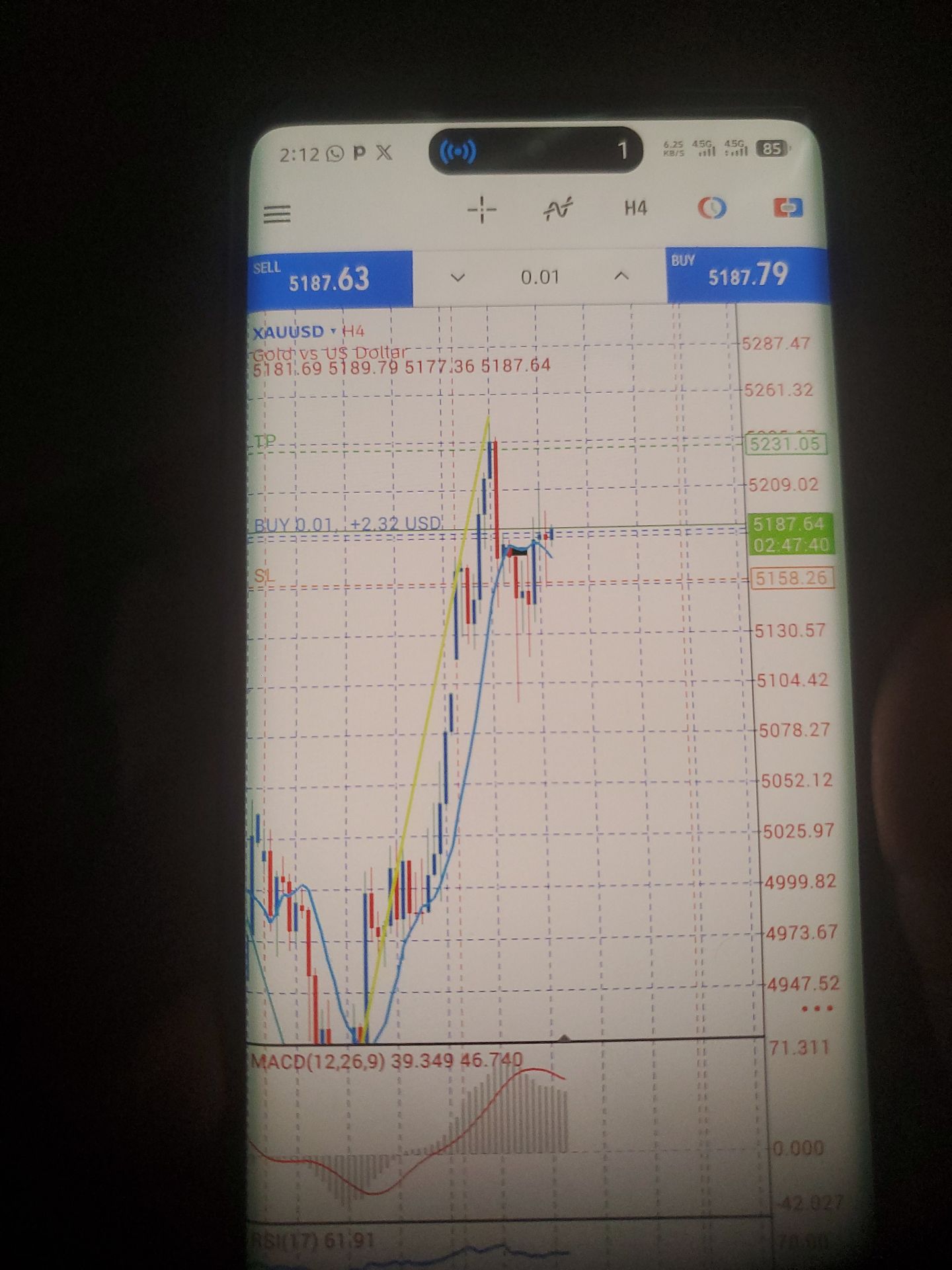Viewport: 952px width, 1270px height.
Task: Edit the 0.01 volume field
Action: click(x=539, y=277)
